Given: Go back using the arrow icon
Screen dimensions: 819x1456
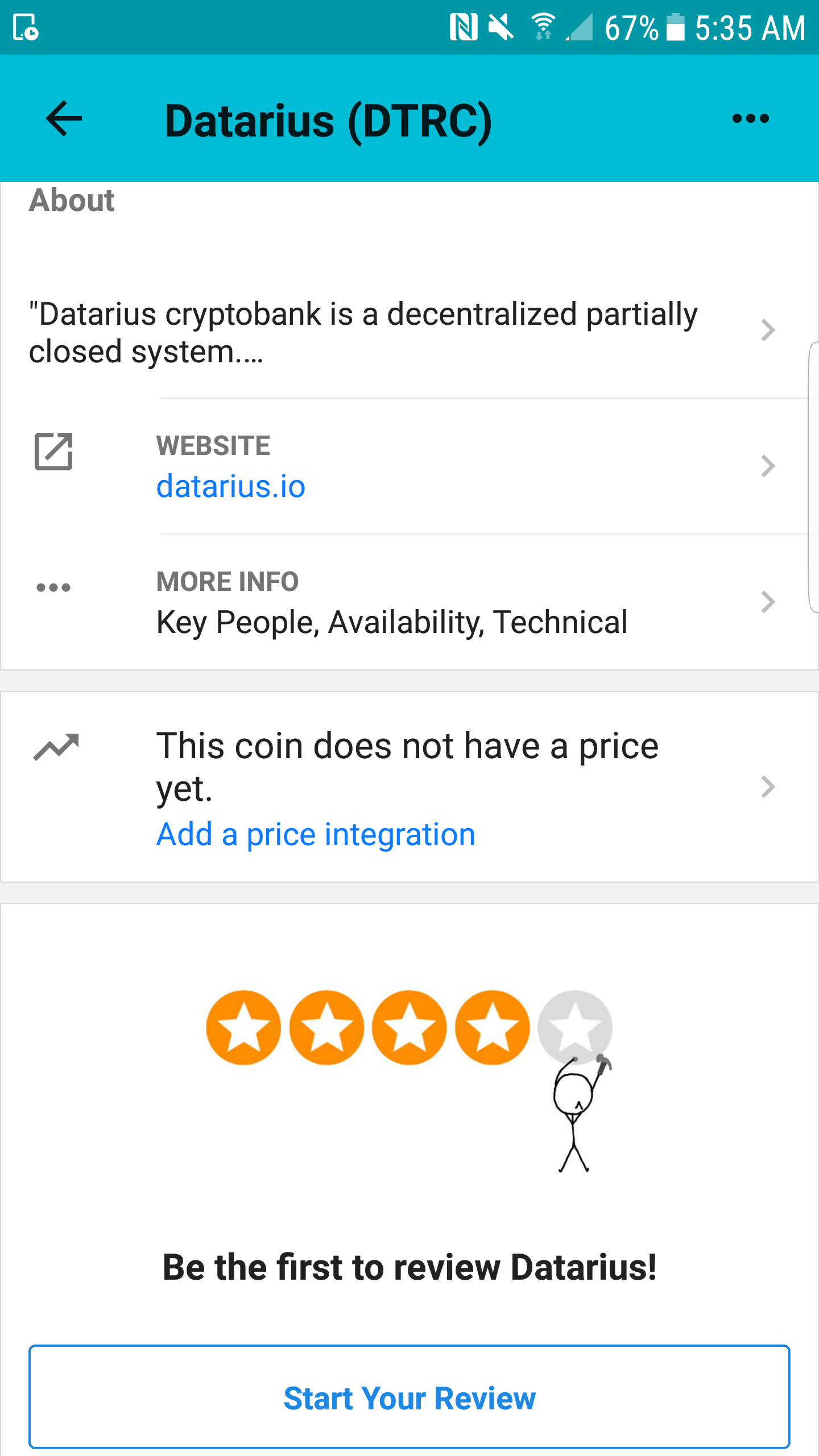Looking at the screenshot, I should pos(64,119).
